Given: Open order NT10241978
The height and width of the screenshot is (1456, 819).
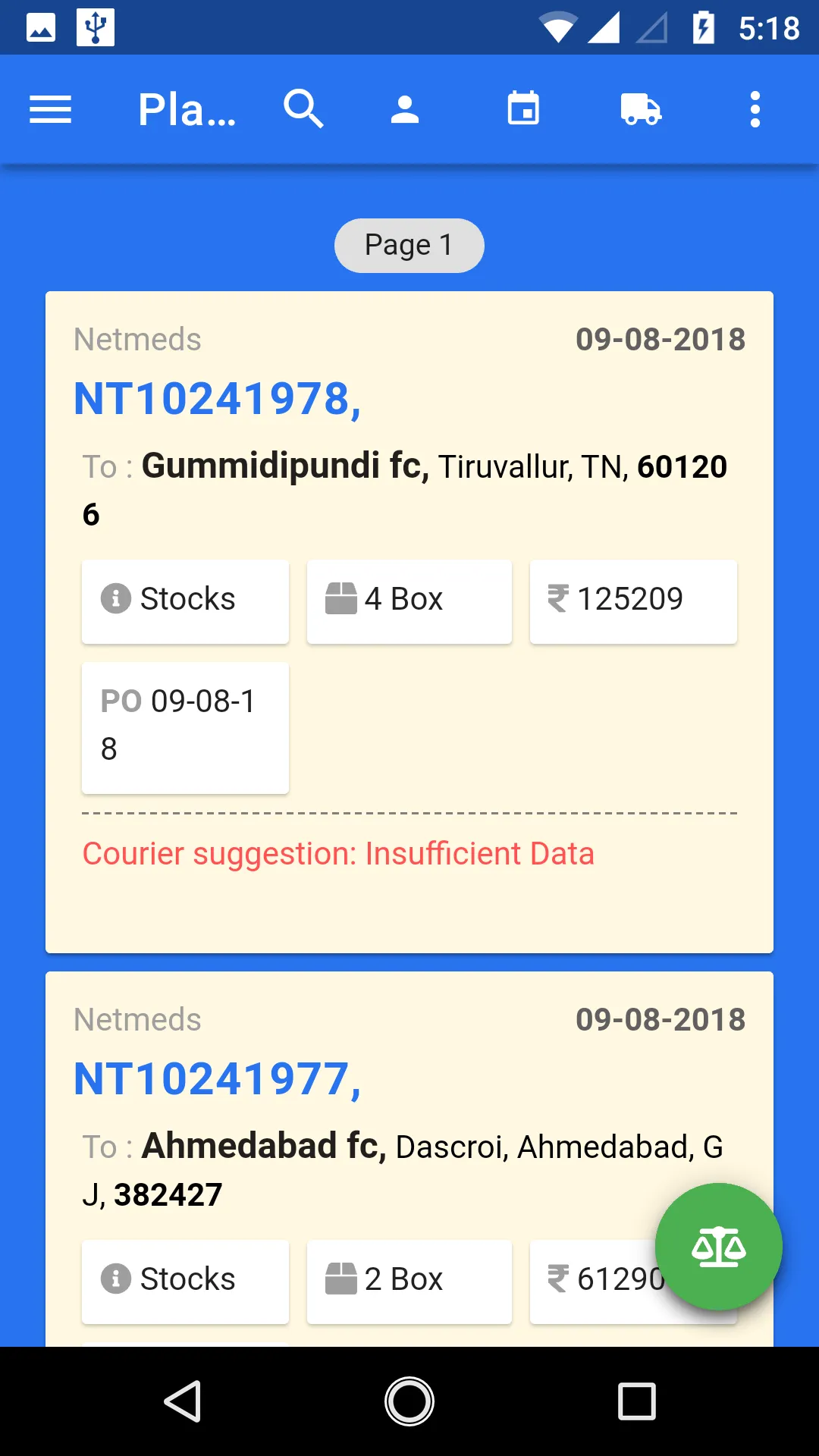Looking at the screenshot, I should coord(217,399).
